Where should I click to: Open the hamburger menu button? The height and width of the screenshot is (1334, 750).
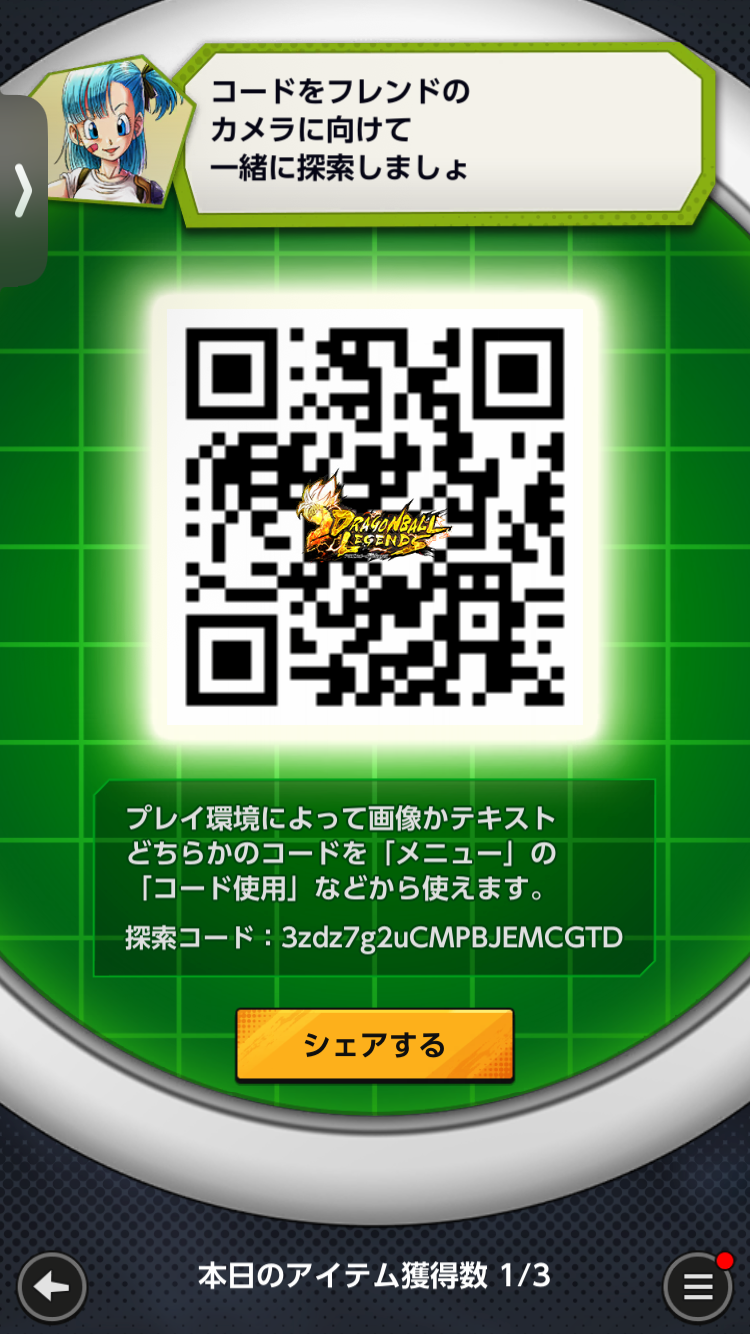(x=698, y=1287)
